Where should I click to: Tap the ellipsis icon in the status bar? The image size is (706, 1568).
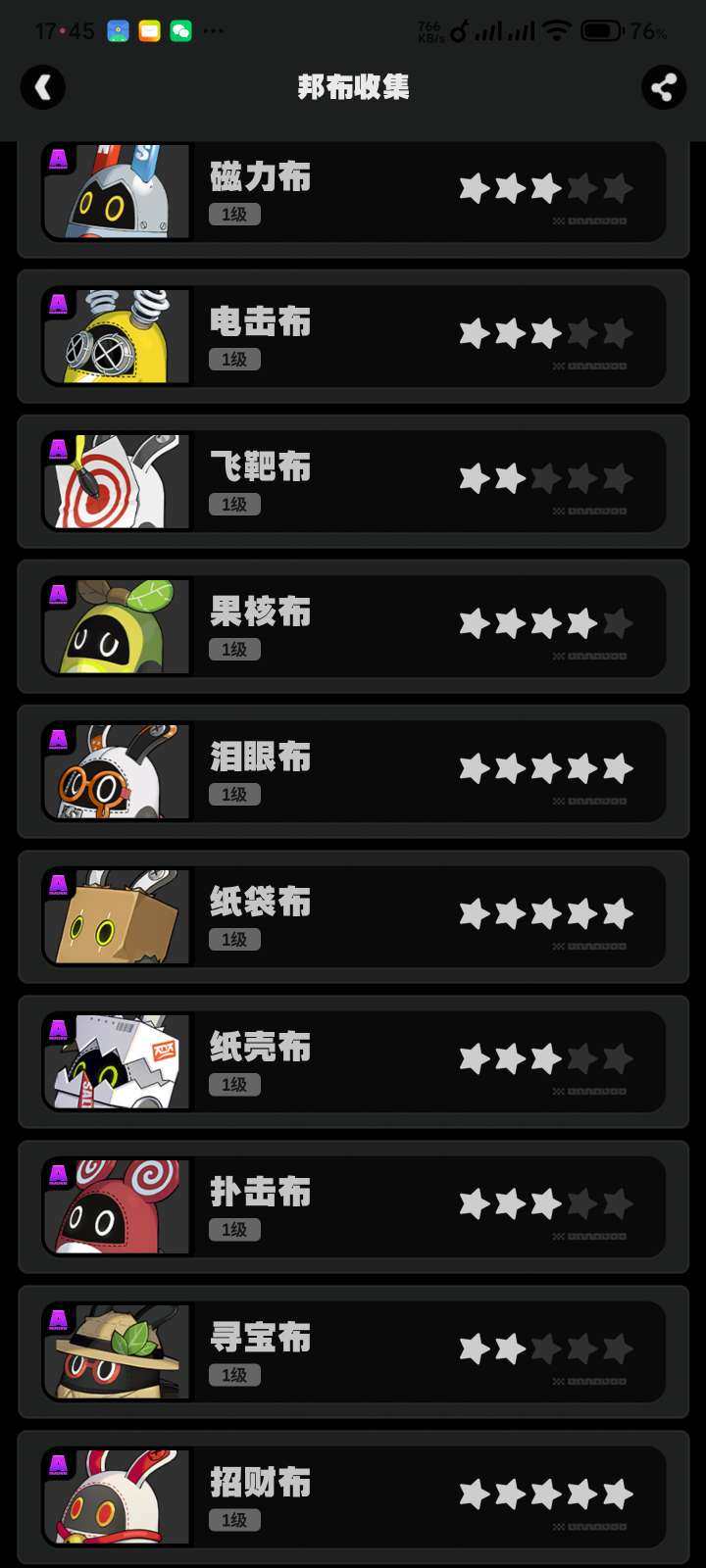(215, 31)
